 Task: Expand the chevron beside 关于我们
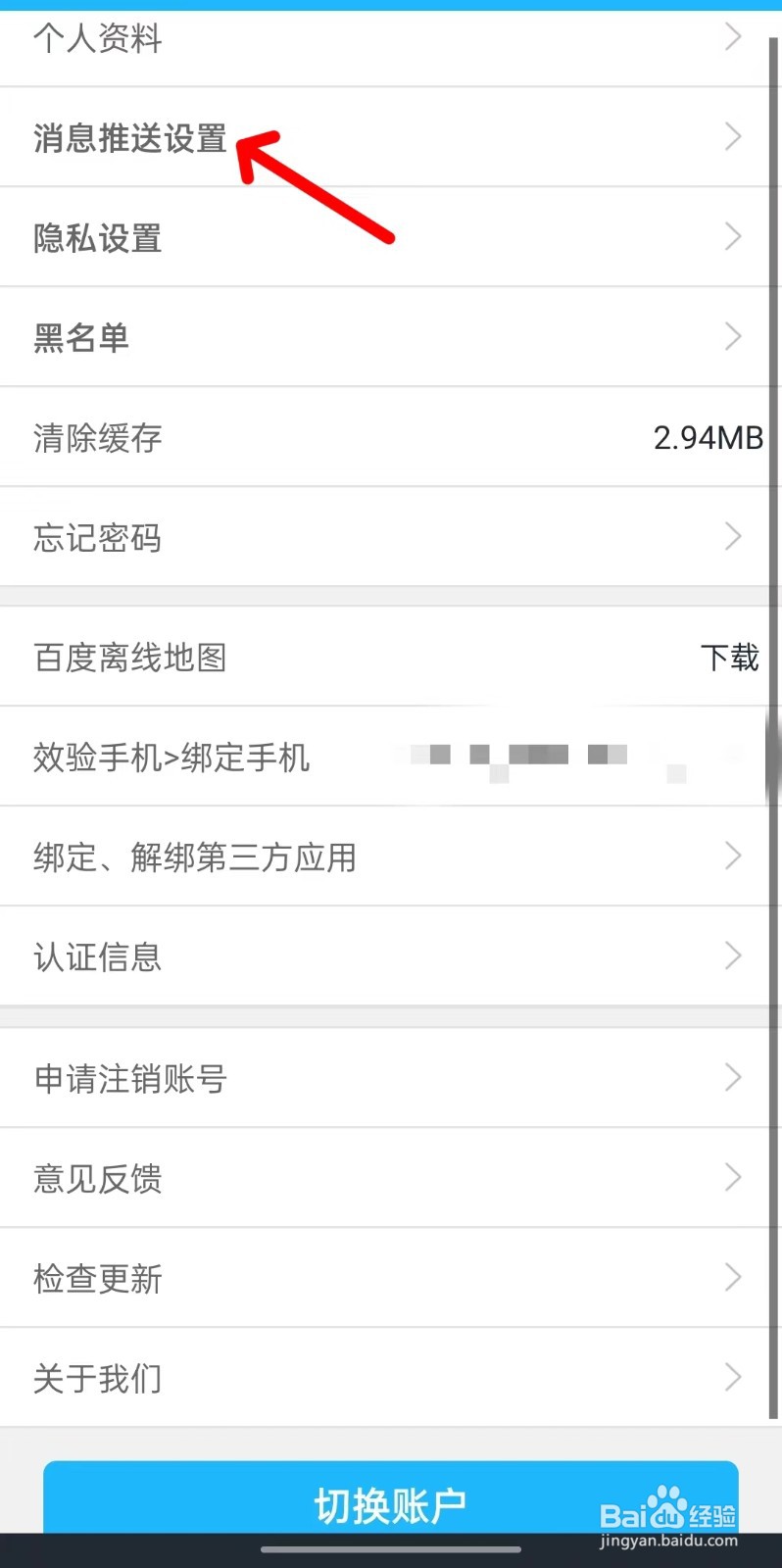[x=733, y=1377]
